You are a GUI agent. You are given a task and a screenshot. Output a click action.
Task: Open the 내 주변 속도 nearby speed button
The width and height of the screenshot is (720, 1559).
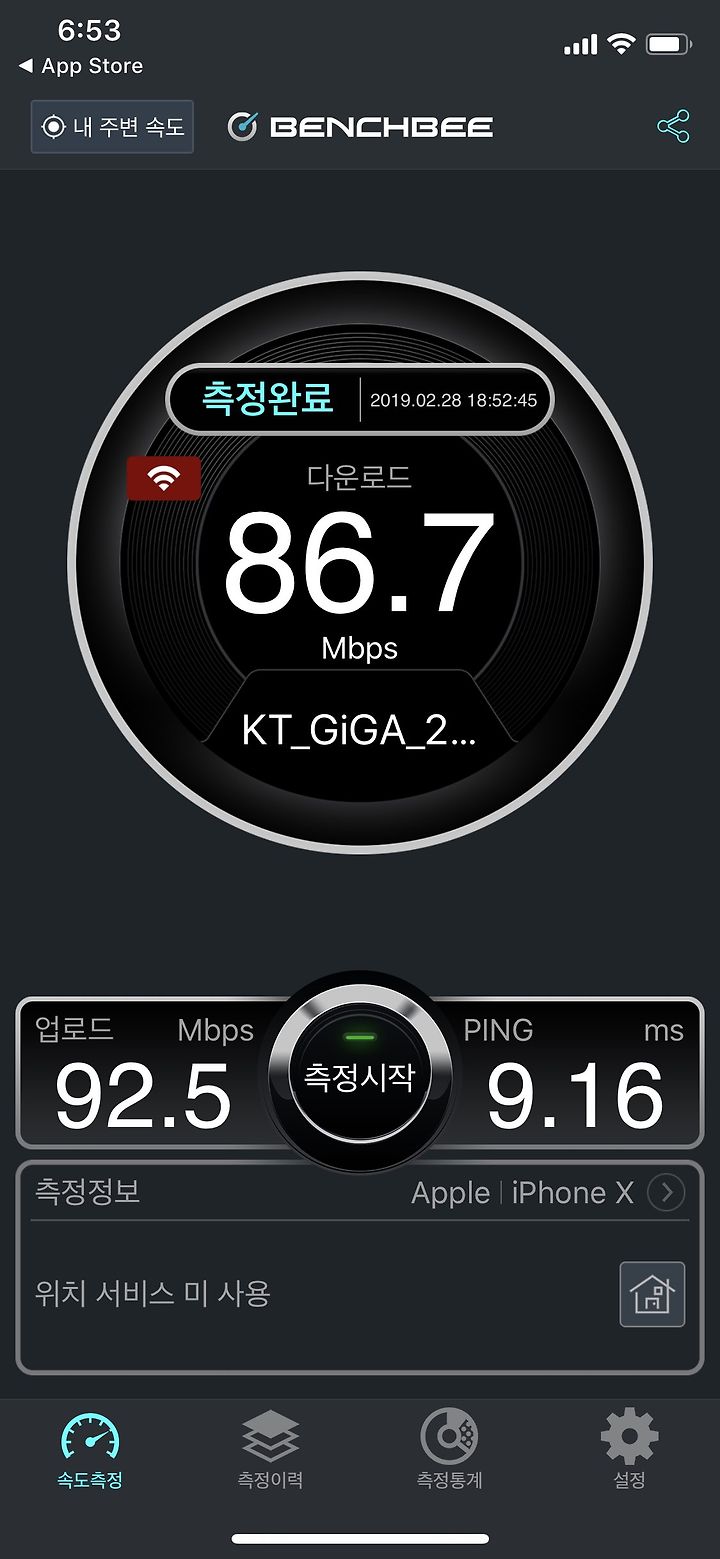tap(112, 127)
